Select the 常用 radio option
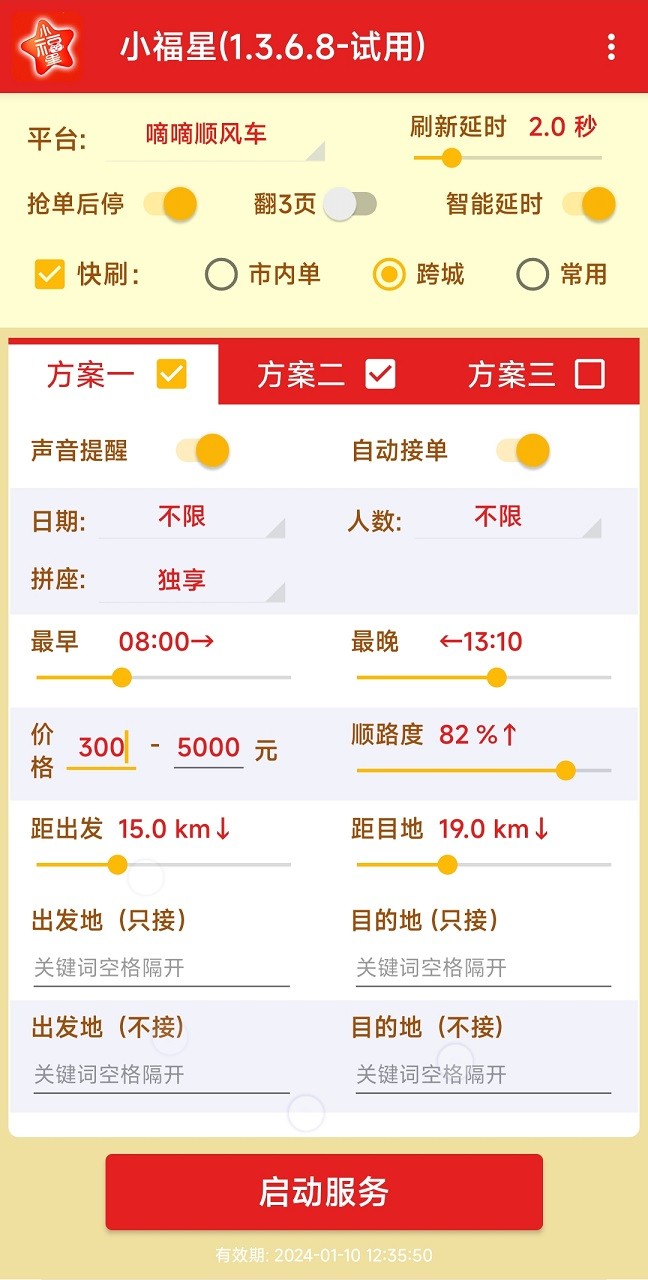 coord(532,274)
